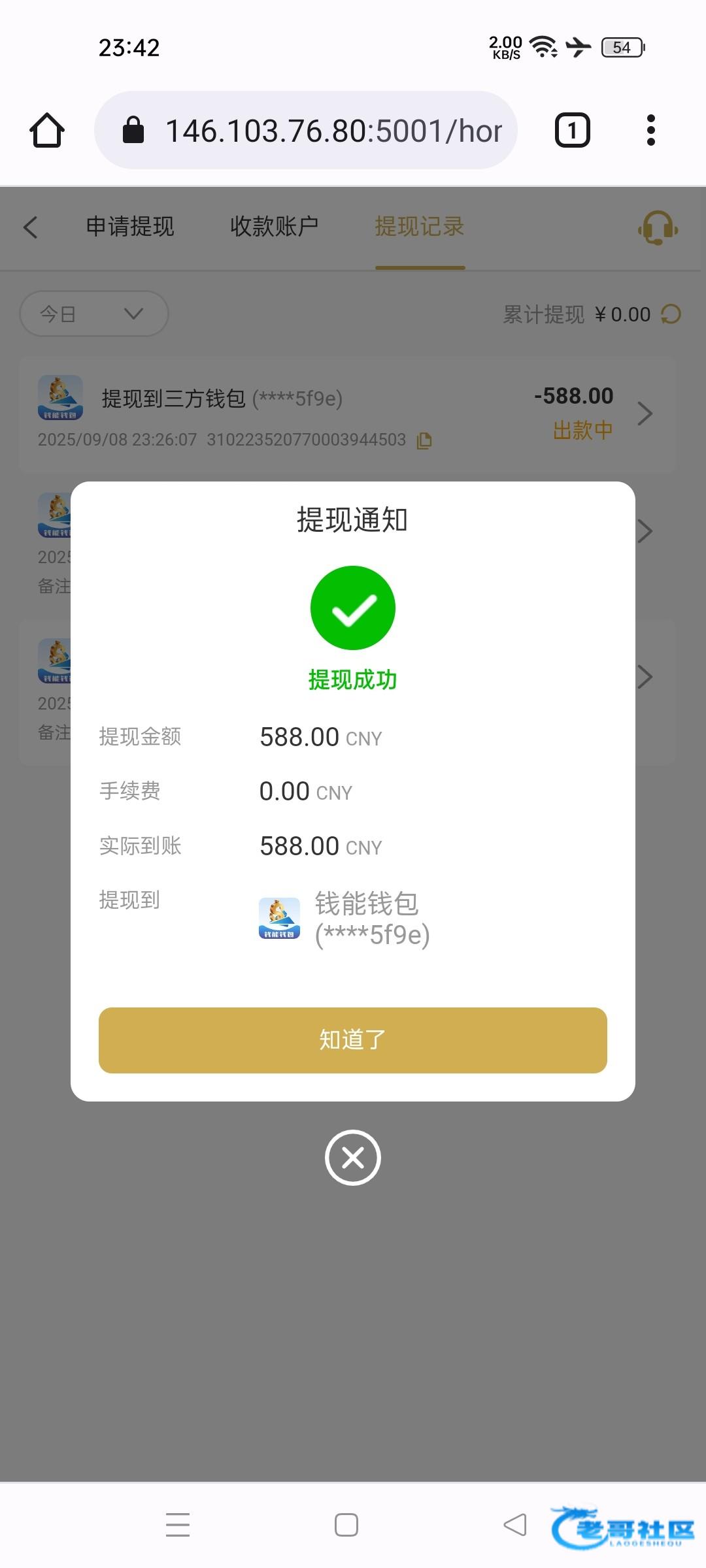The height and width of the screenshot is (1568, 706).
Task: Open the browser overflow menu
Action: point(650,130)
